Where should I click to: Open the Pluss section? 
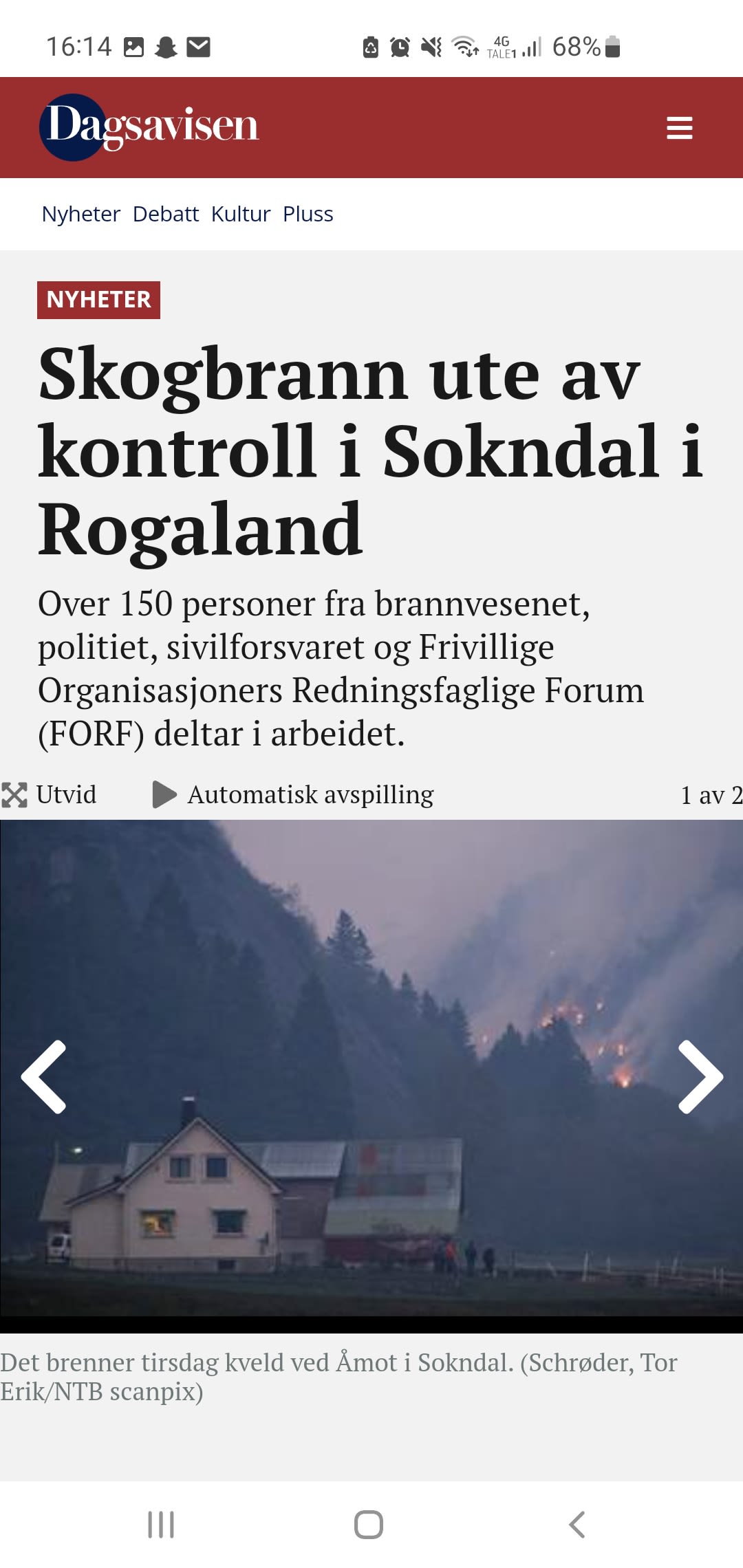click(308, 214)
